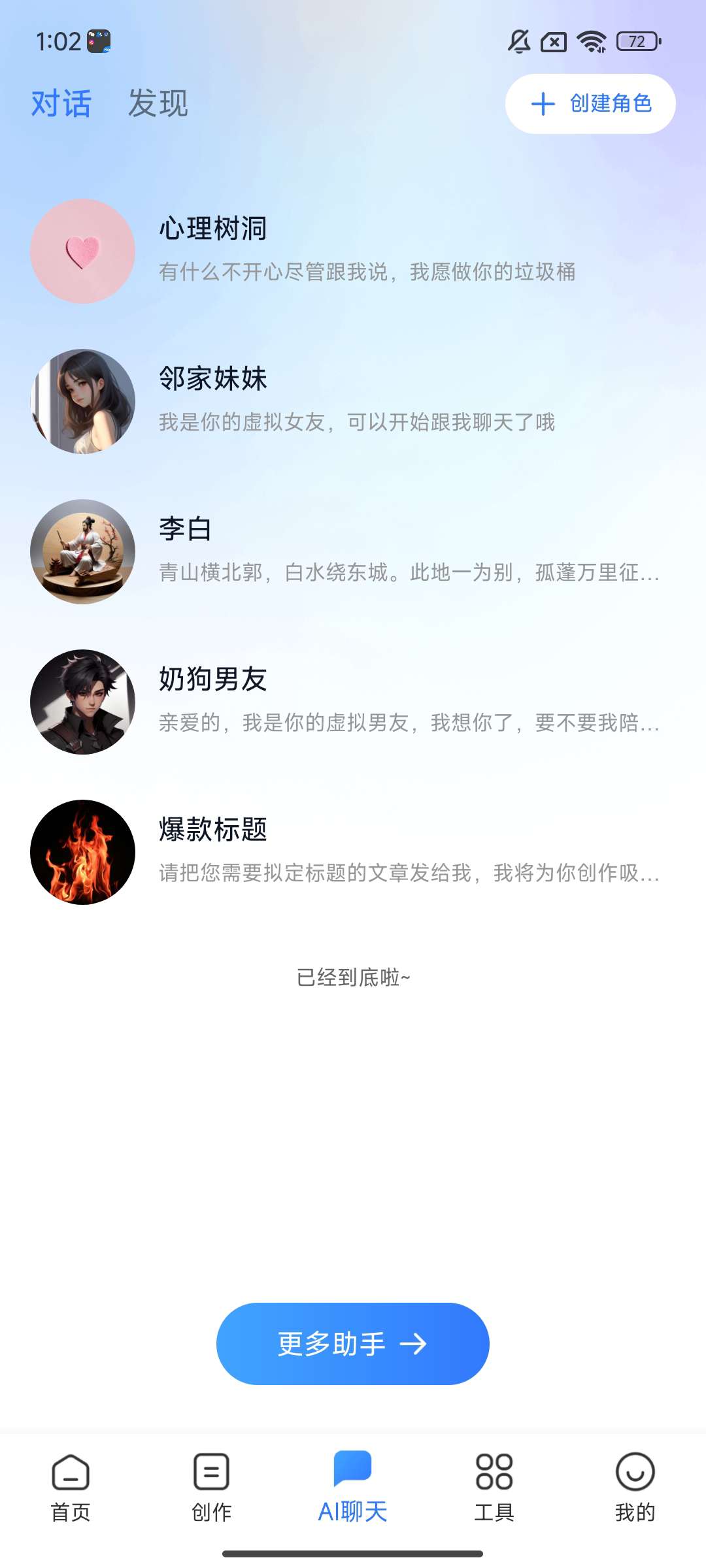Switch to the 对话 tab

pos(61,104)
